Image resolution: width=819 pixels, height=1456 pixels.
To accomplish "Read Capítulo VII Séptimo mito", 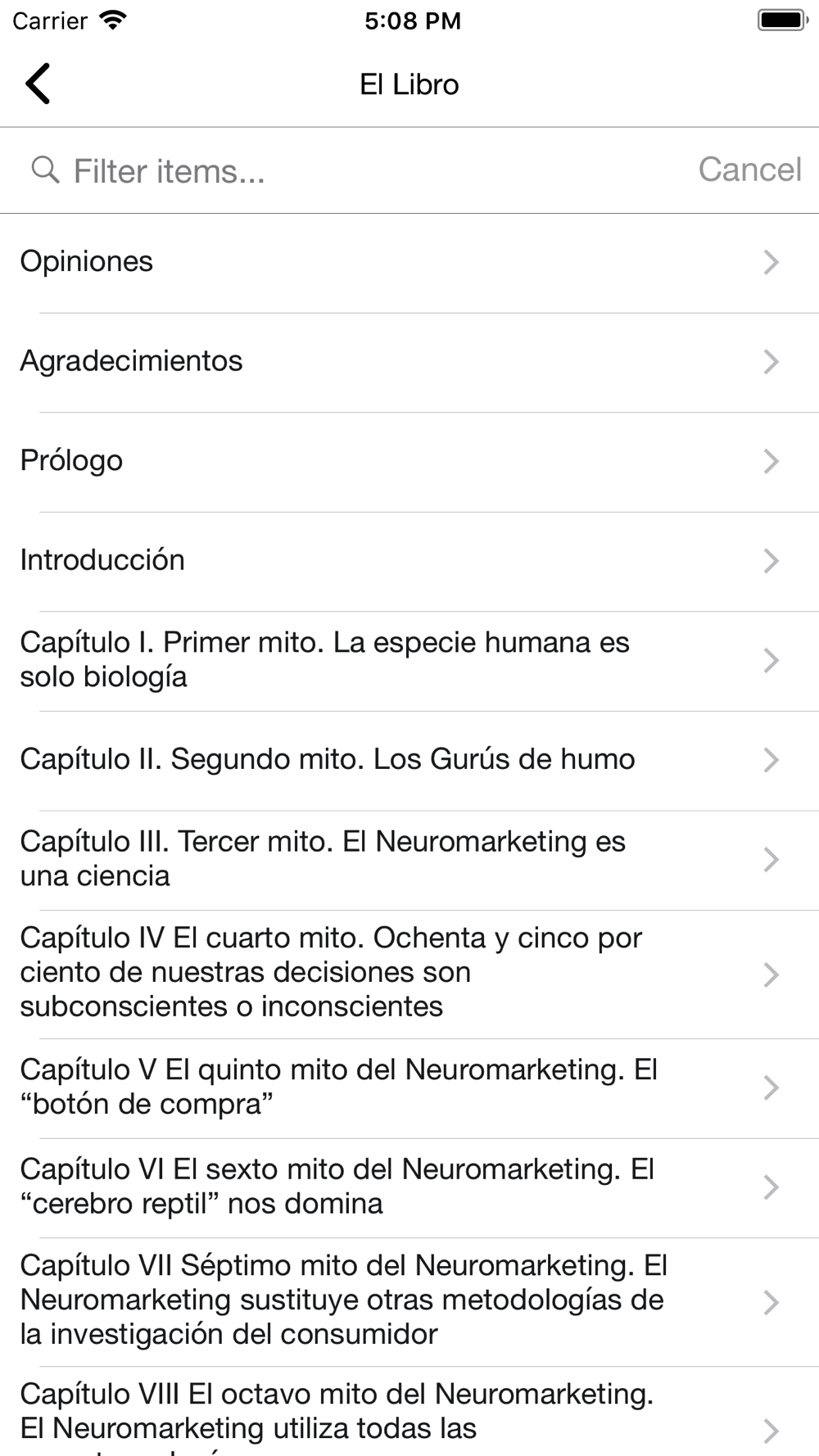I will (409, 1300).
